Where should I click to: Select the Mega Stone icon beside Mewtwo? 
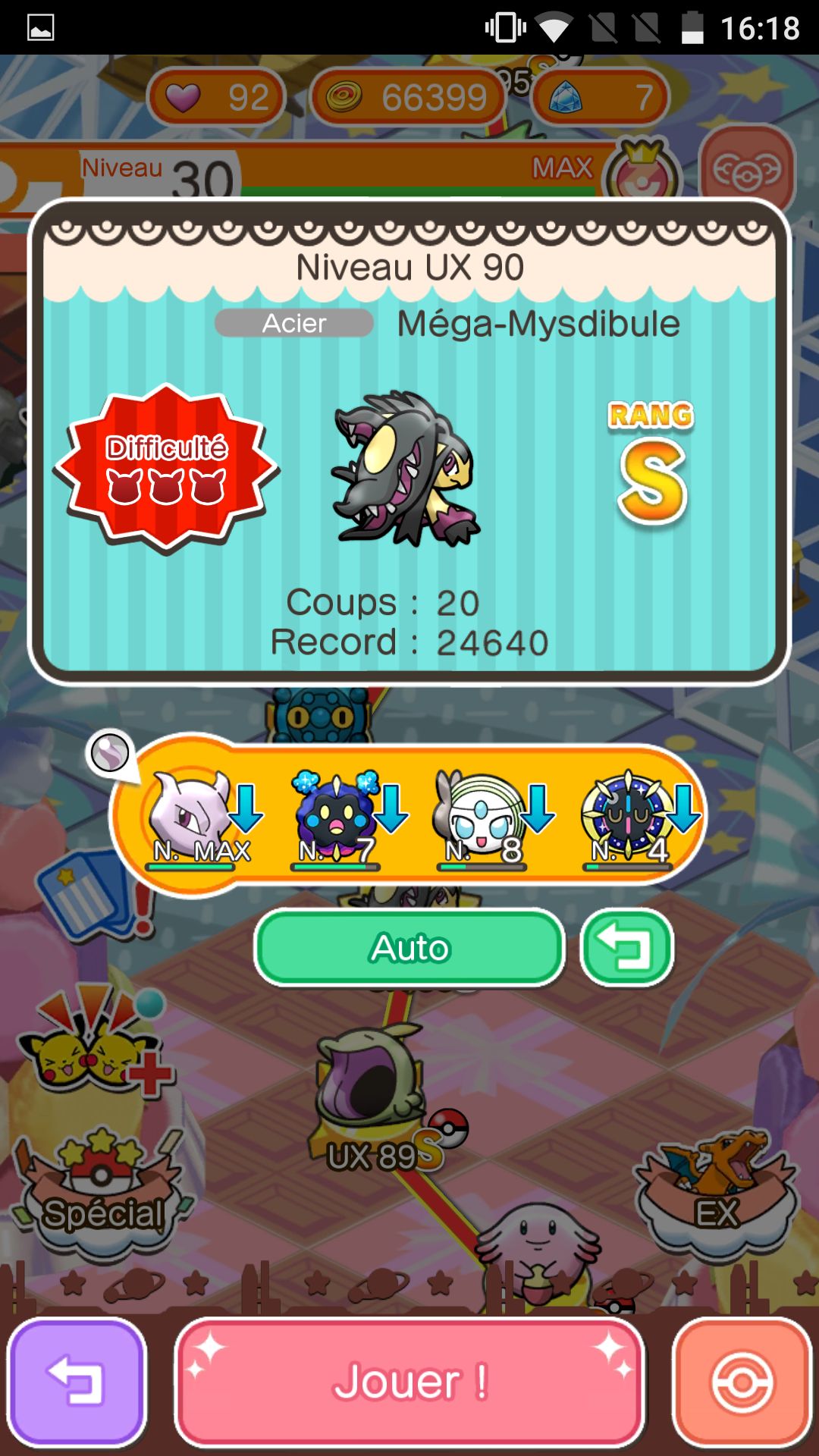point(111,754)
